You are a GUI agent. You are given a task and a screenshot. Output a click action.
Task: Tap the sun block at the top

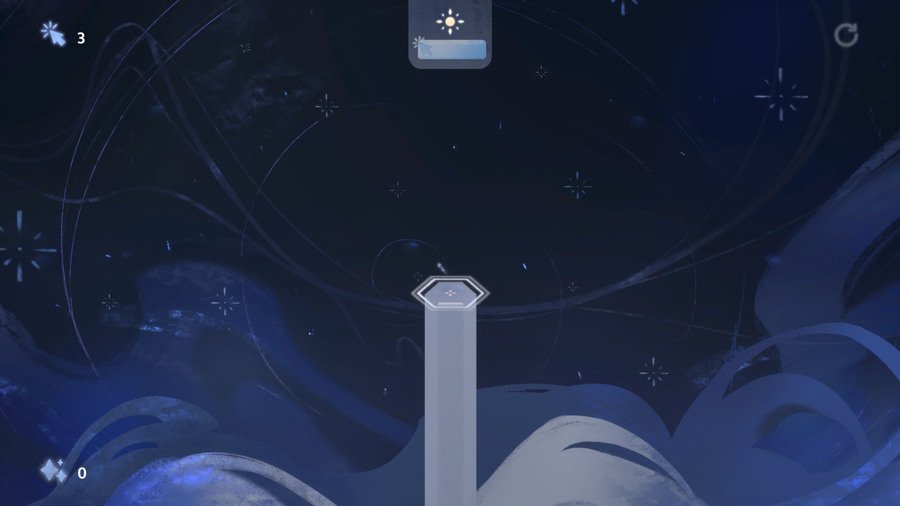tap(450, 32)
